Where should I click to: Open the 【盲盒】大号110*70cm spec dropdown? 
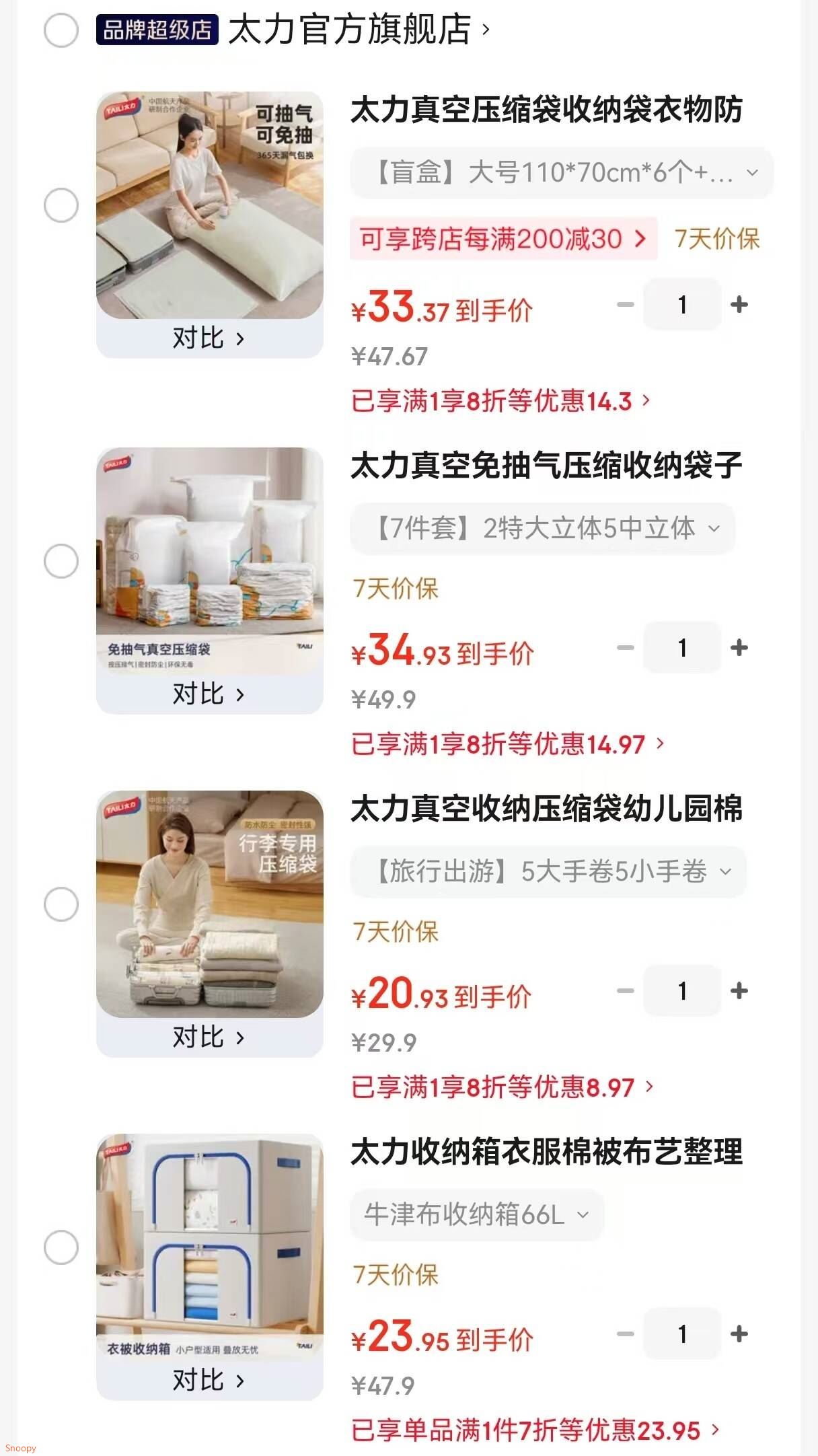563,173
